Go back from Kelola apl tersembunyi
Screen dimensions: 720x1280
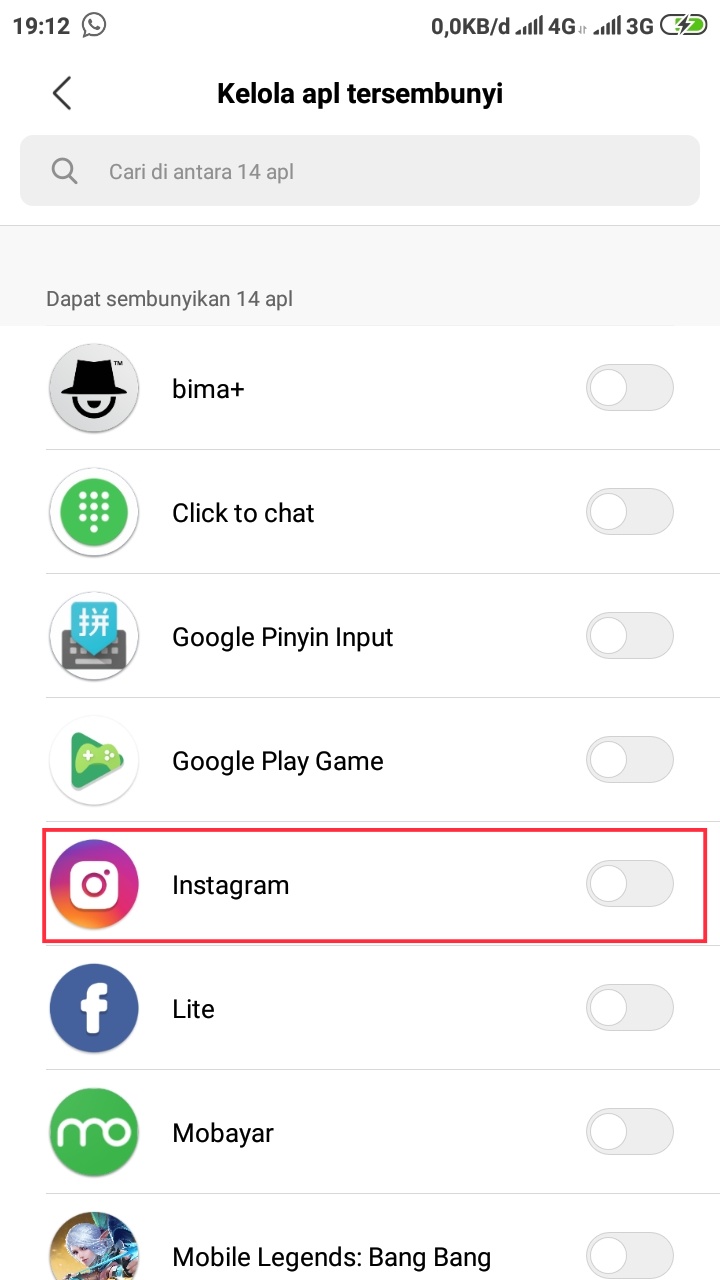click(x=62, y=94)
